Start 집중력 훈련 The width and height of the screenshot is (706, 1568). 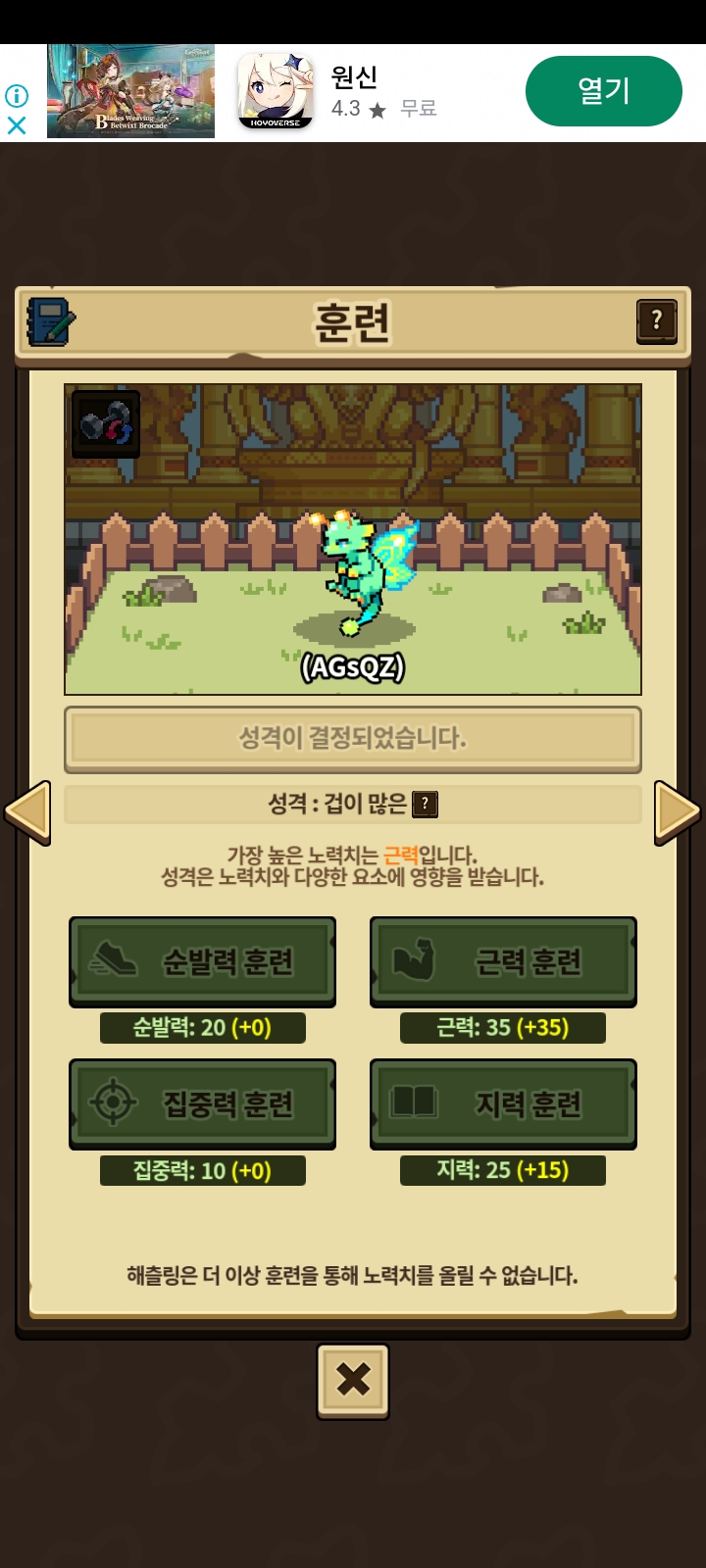tap(203, 1103)
